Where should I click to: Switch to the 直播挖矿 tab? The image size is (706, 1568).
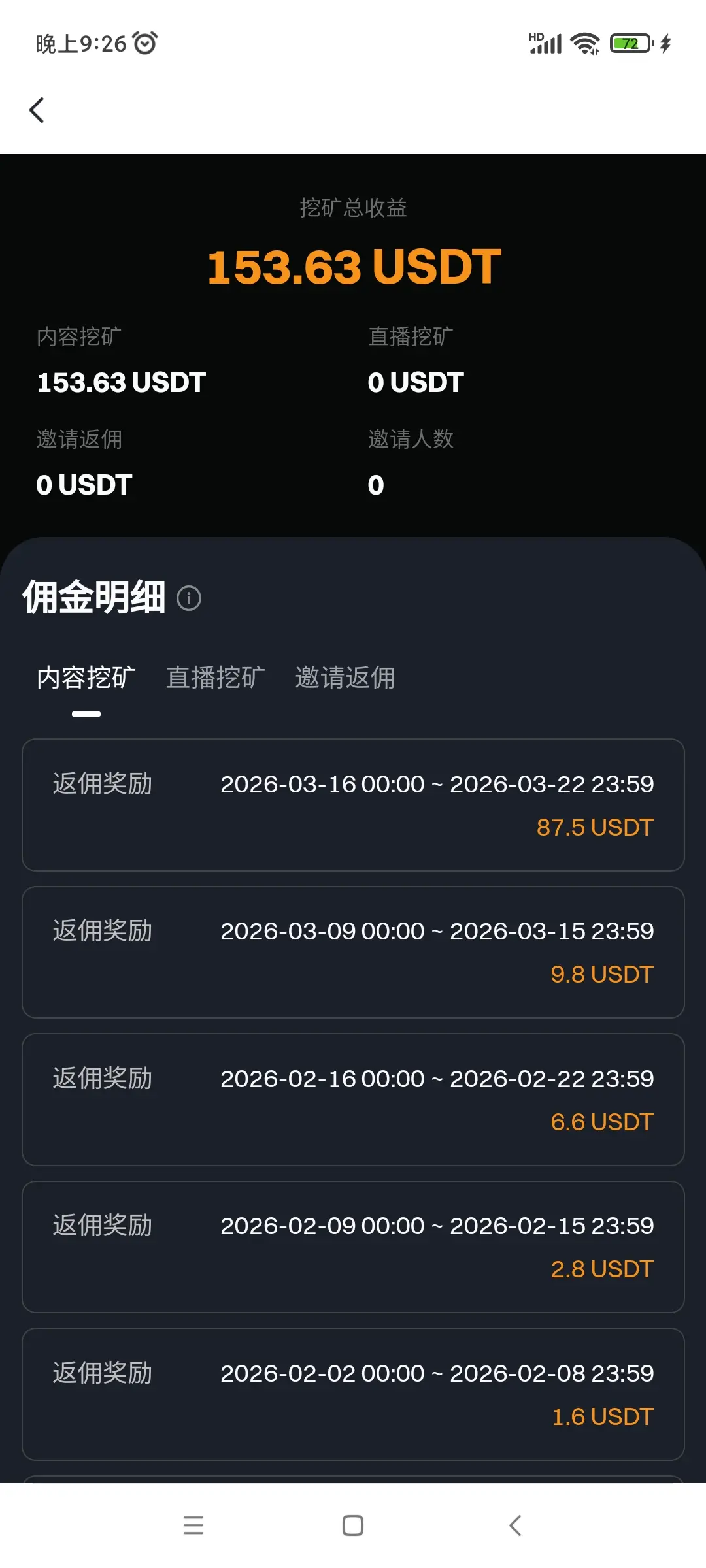pos(216,678)
